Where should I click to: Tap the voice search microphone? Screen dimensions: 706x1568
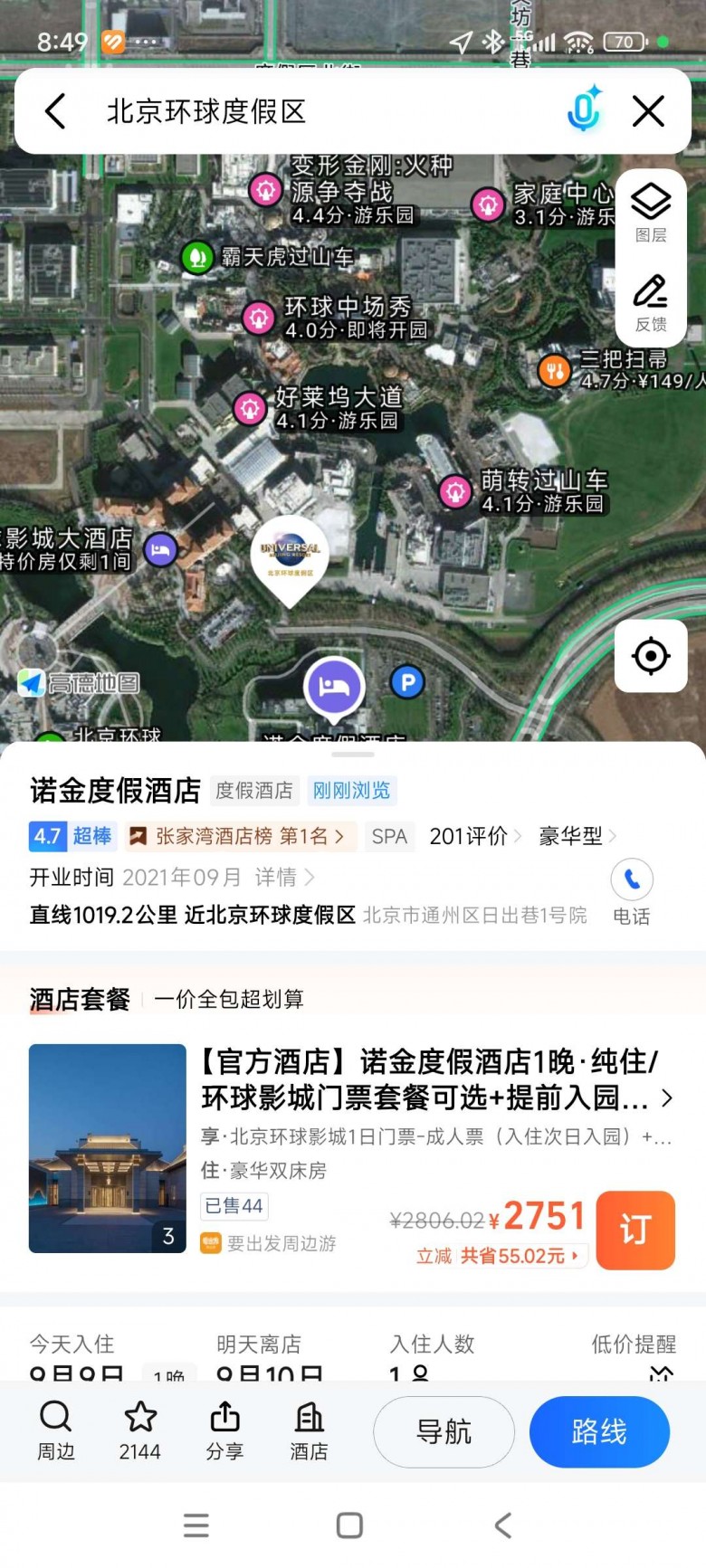[584, 110]
